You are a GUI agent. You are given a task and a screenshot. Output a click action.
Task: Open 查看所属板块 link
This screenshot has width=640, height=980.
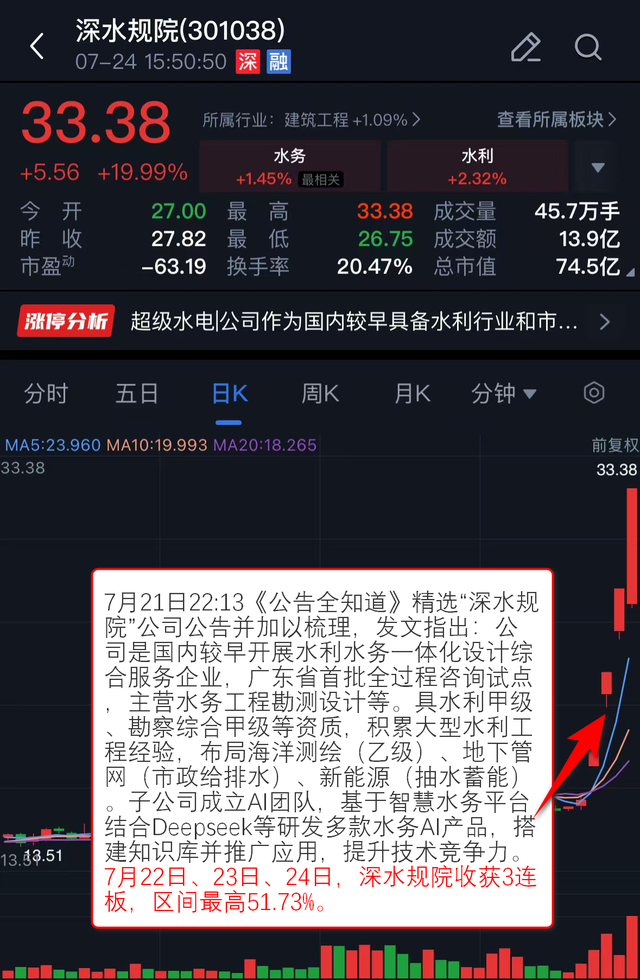(556, 119)
